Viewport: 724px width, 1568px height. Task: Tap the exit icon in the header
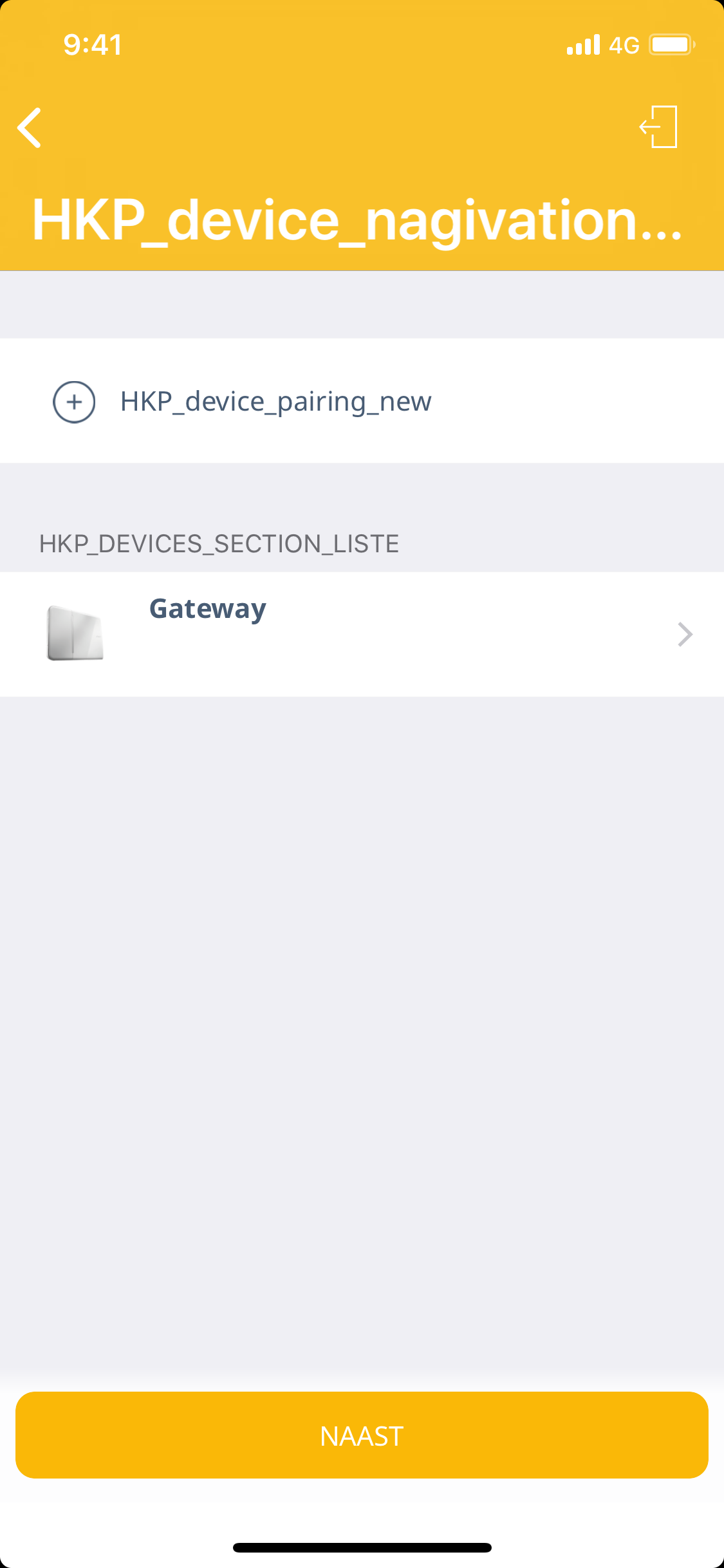coord(658,127)
